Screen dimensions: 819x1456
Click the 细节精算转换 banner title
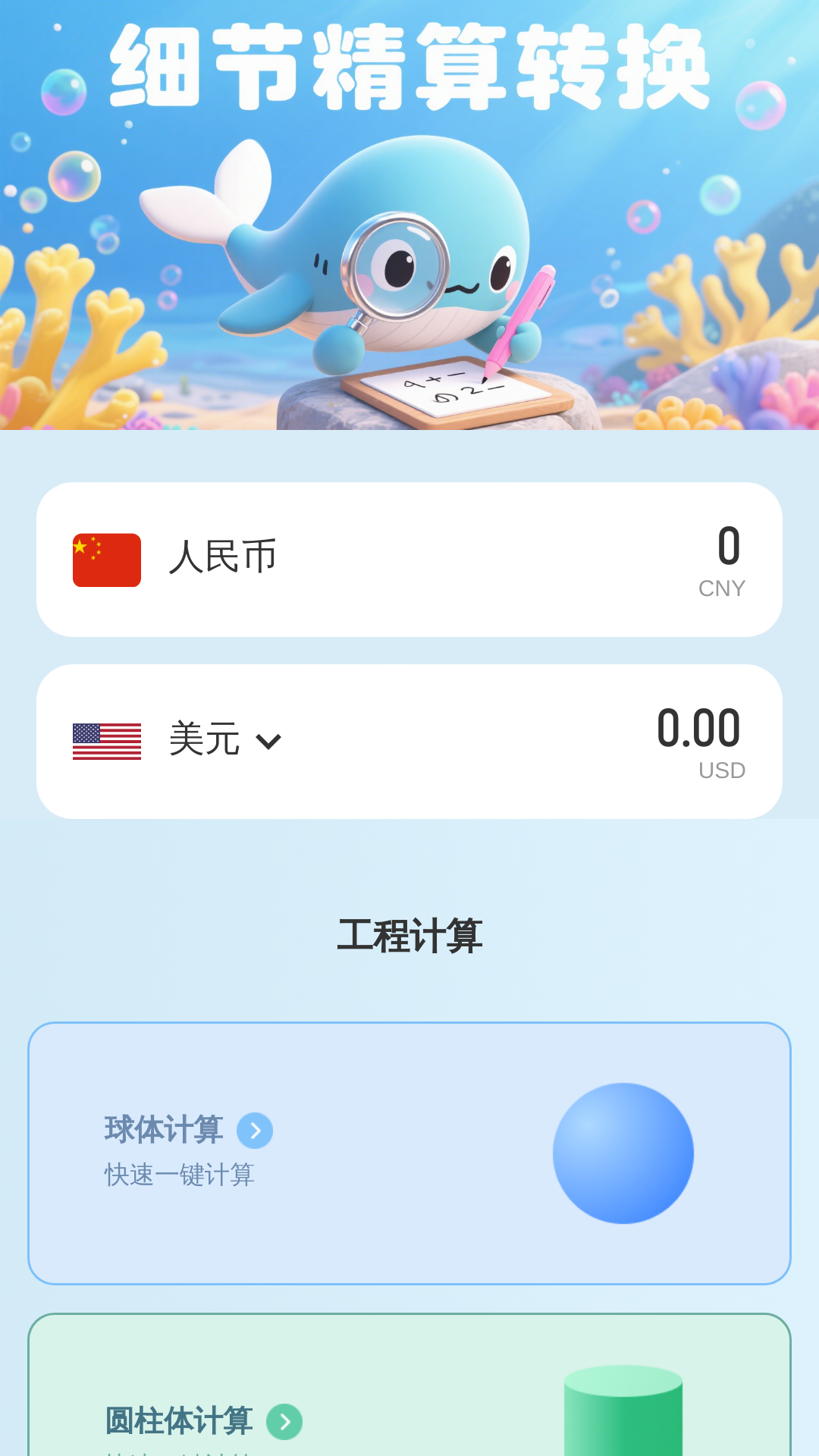(409, 64)
